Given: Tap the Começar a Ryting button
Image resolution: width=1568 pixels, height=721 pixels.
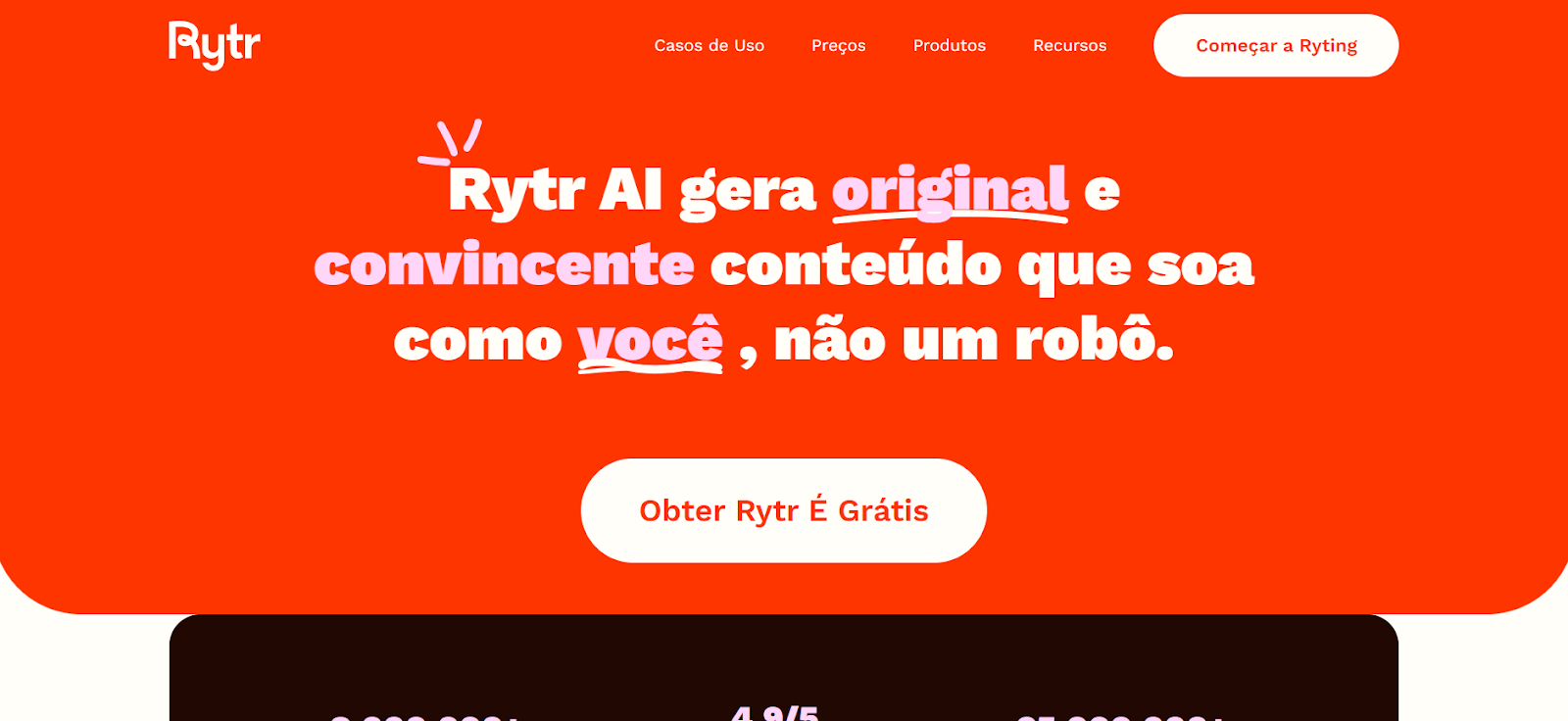Looking at the screenshot, I should coord(1276,46).
